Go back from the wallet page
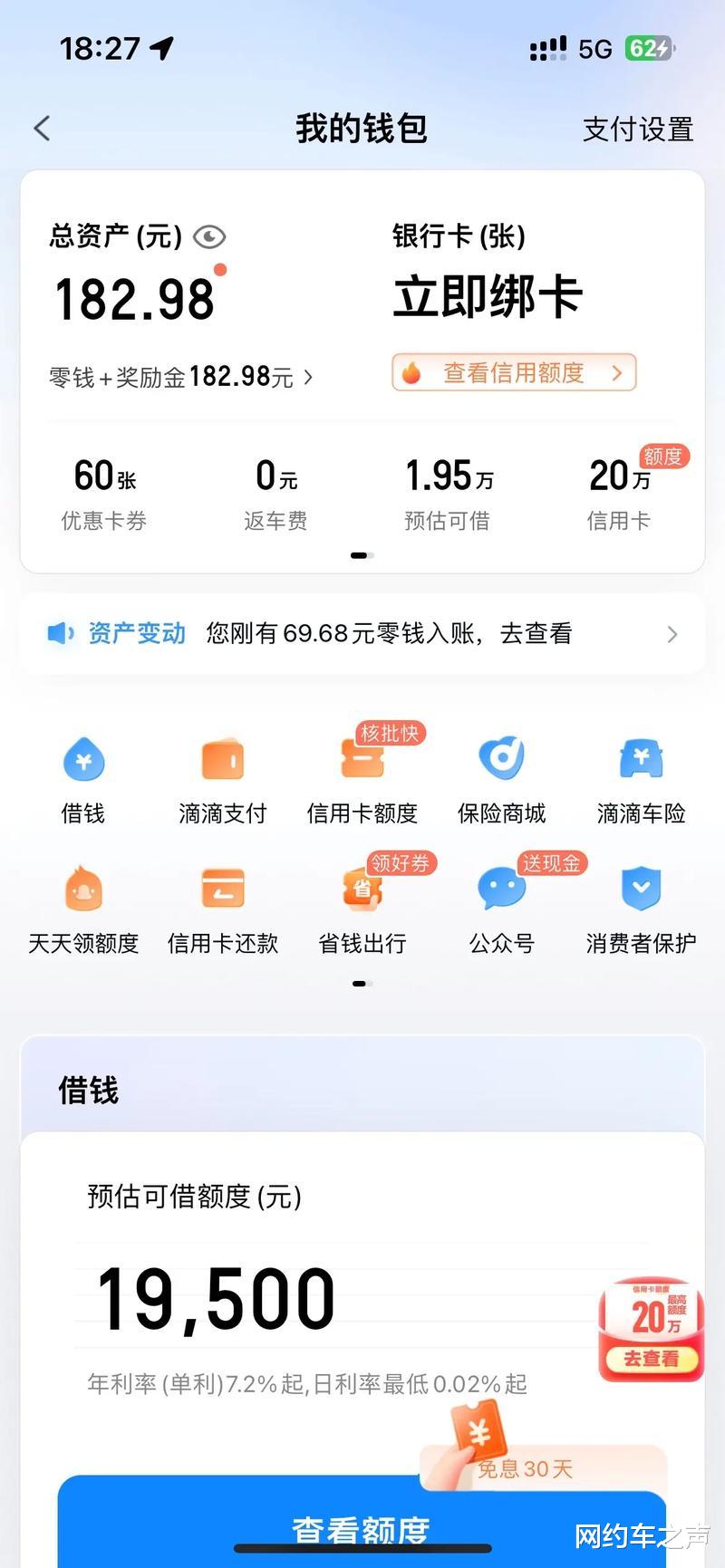The height and width of the screenshot is (1568, 725). tap(43, 129)
